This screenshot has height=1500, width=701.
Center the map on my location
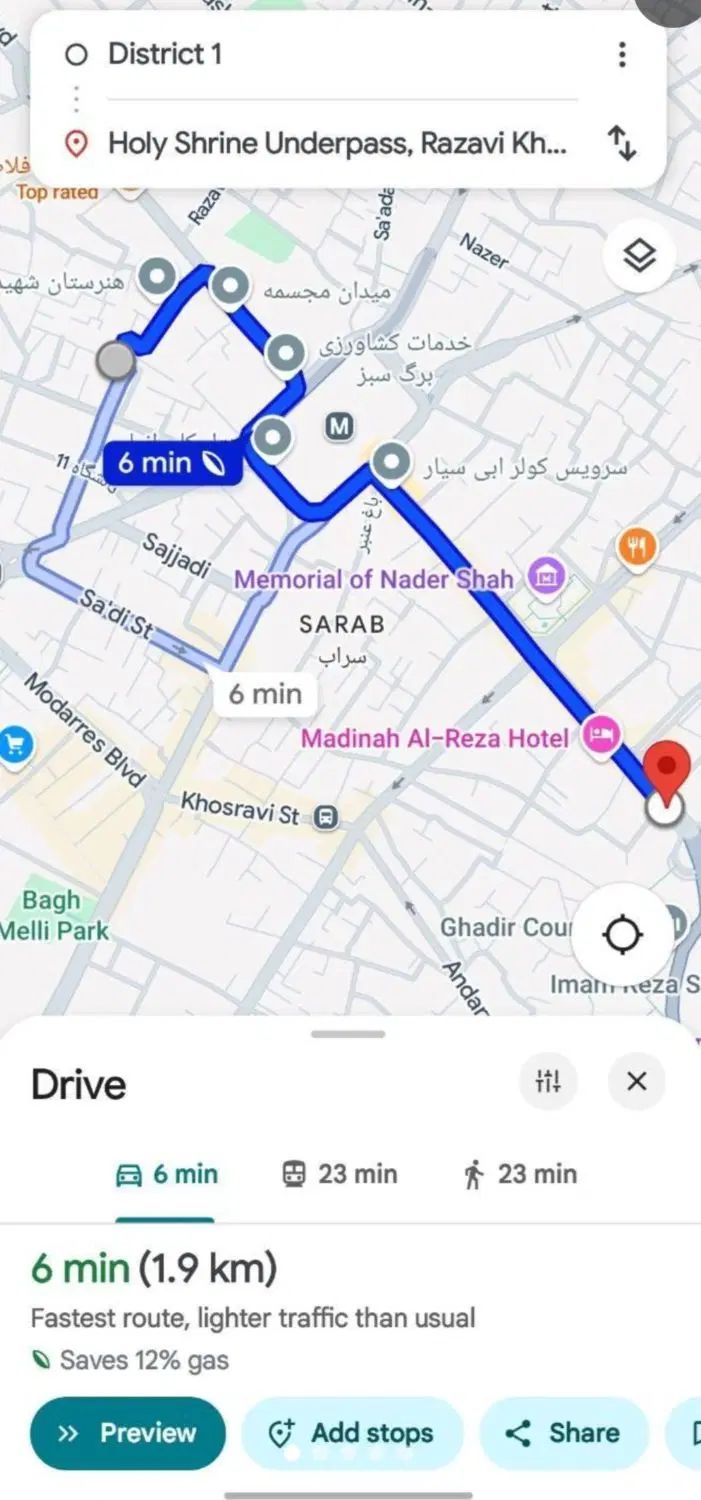coord(623,935)
